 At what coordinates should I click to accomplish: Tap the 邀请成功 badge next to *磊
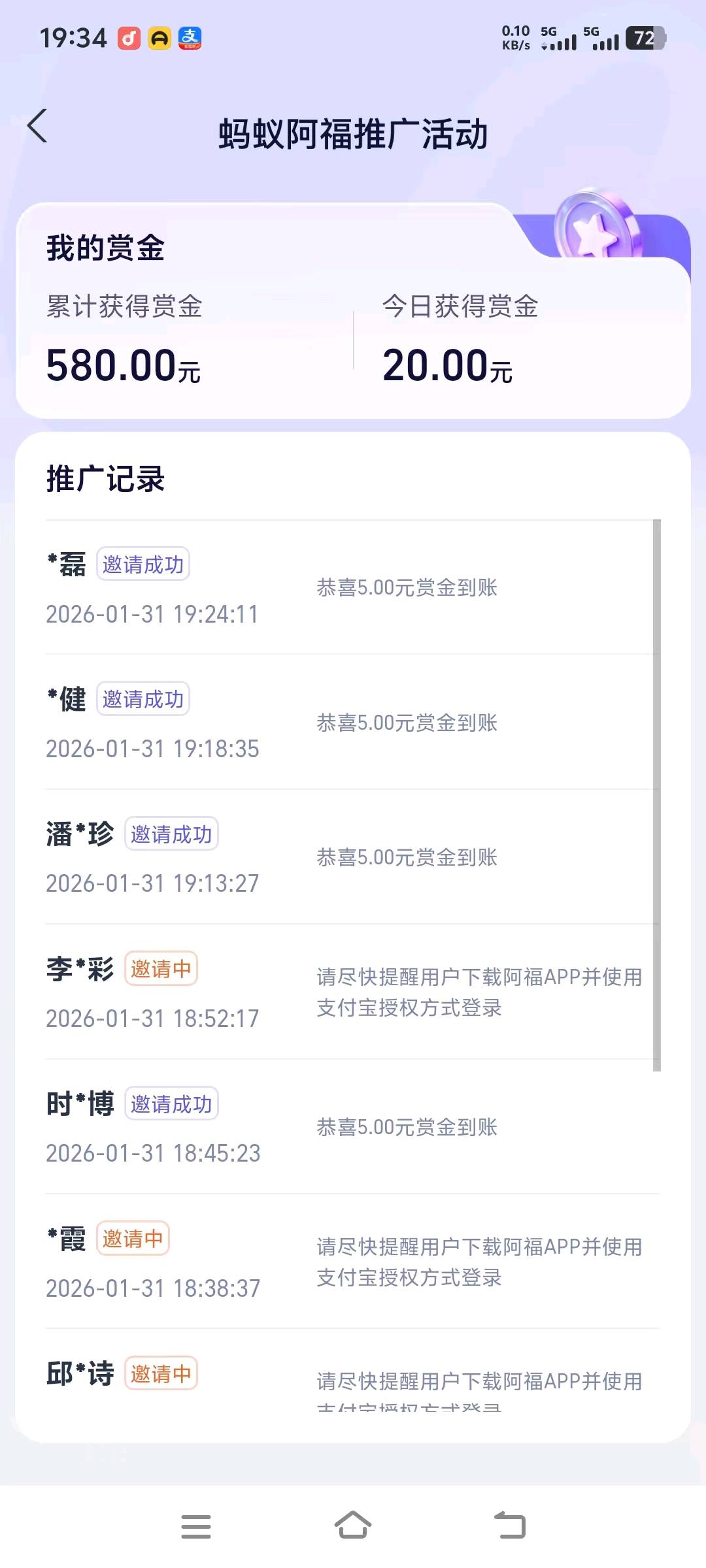point(144,564)
